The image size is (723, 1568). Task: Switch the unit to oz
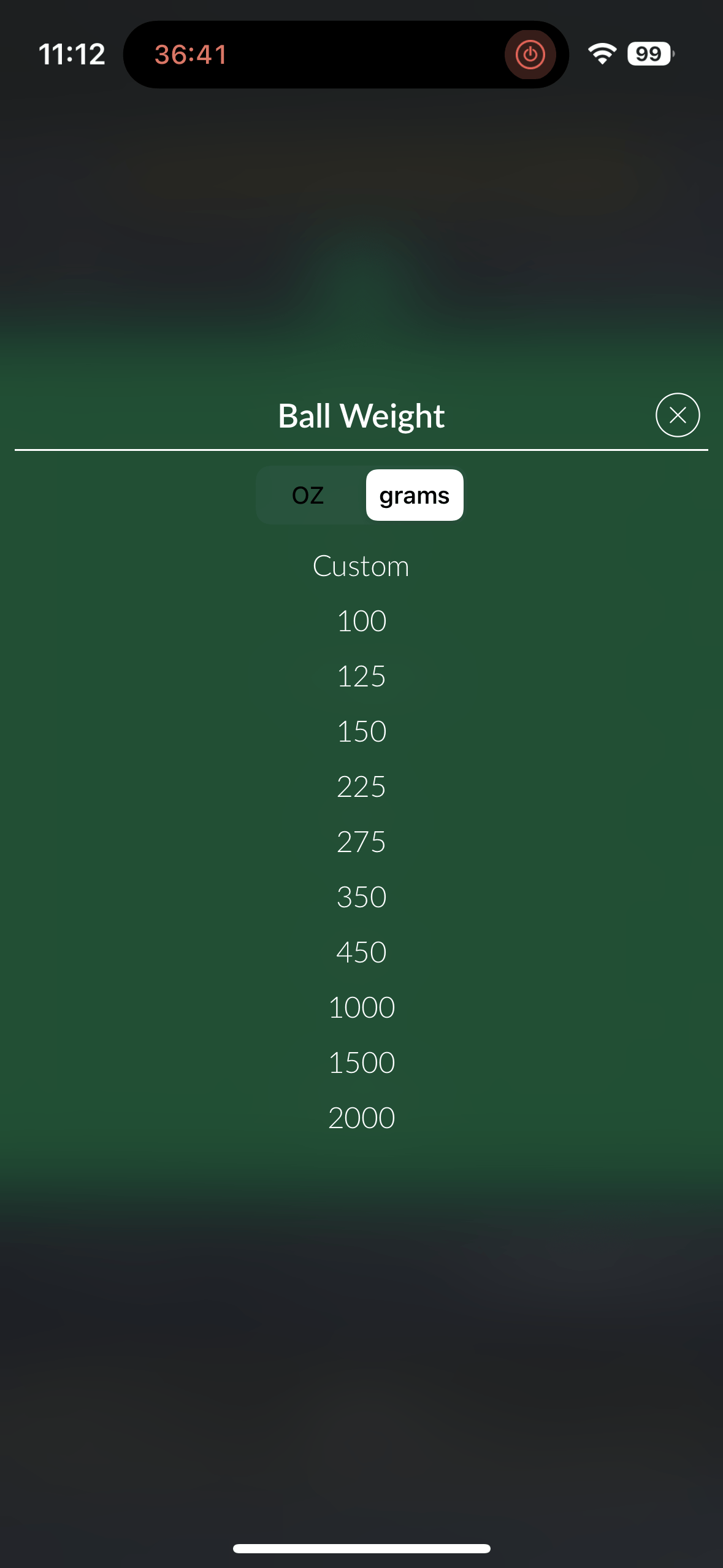tap(308, 495)
